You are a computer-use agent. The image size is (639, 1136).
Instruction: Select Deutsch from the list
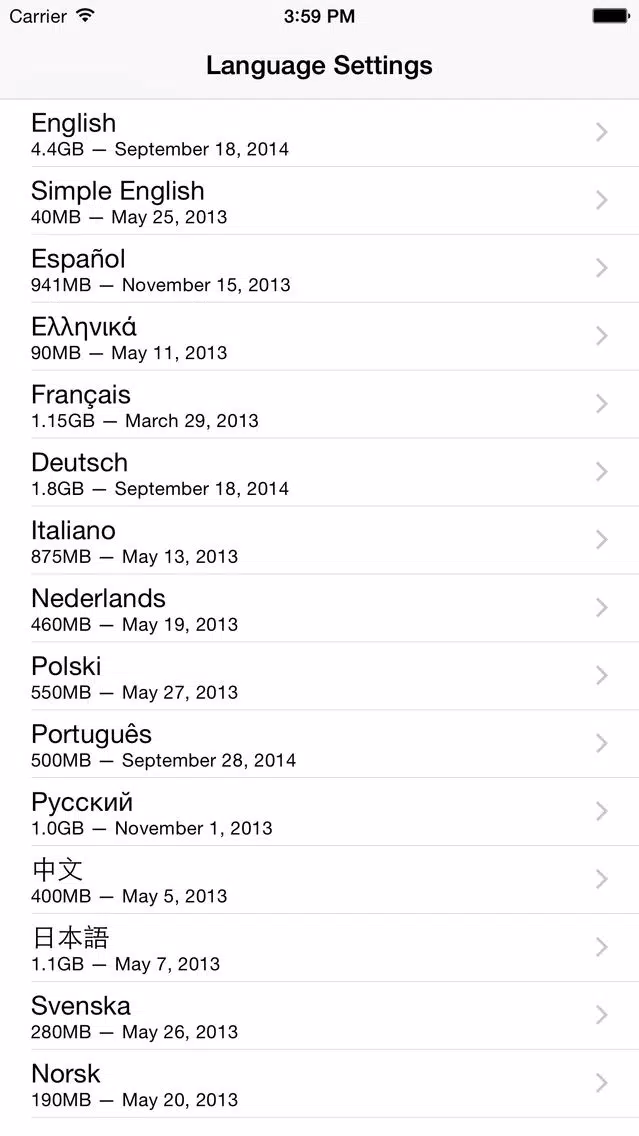click(x=320, y=473)
